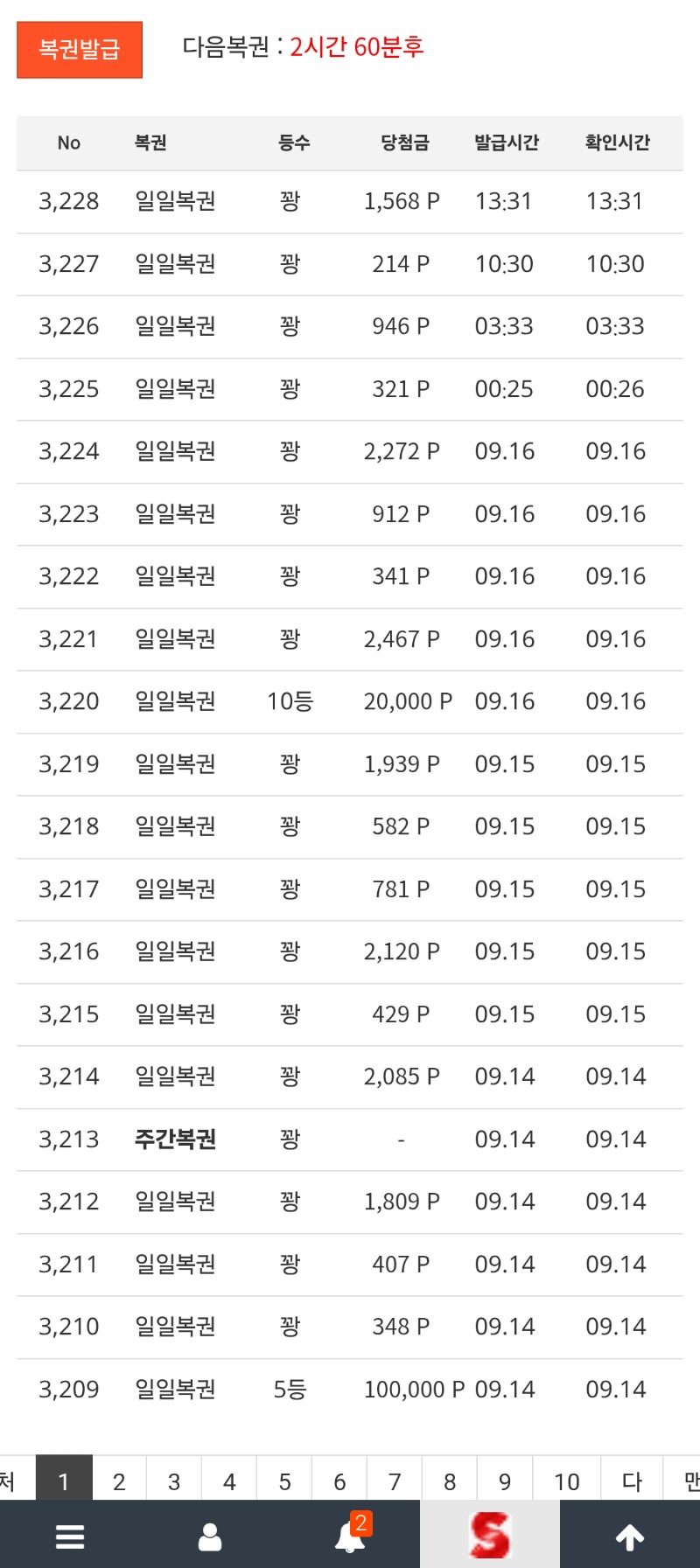Go to page 7

[395, 1481]
